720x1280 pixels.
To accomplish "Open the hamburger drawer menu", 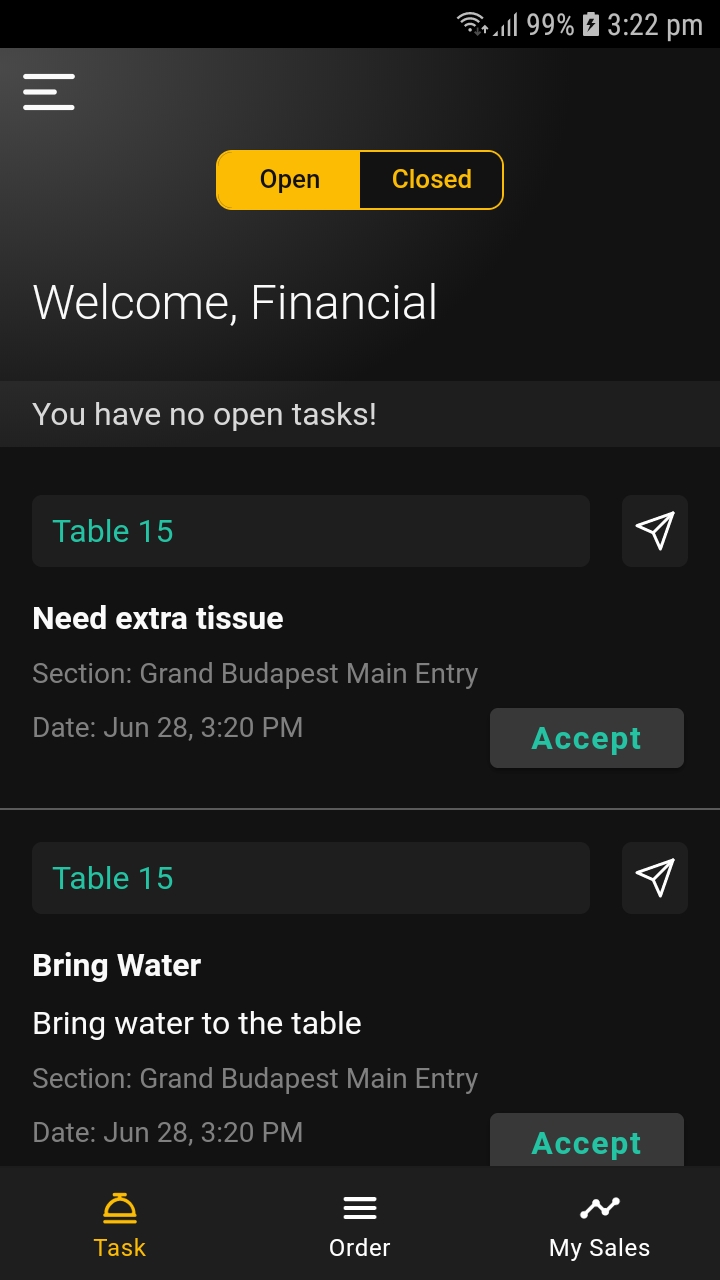I will pos(49,92).
